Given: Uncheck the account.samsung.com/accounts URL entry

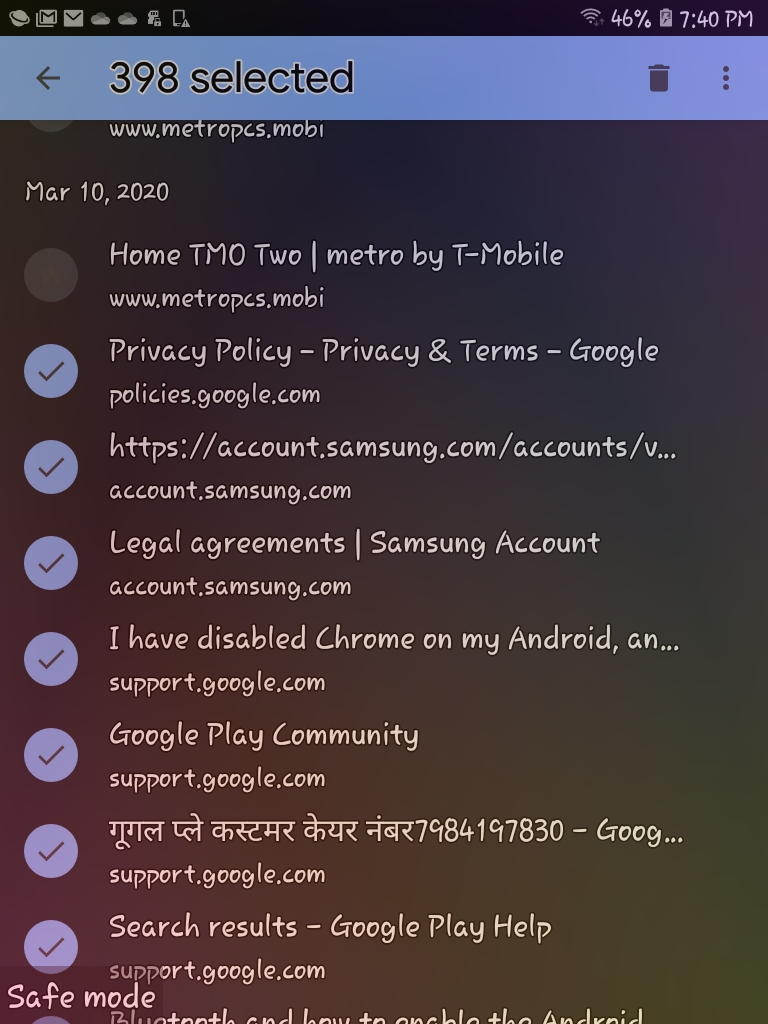Looking at the screenshot, I should tap(51, 467).
